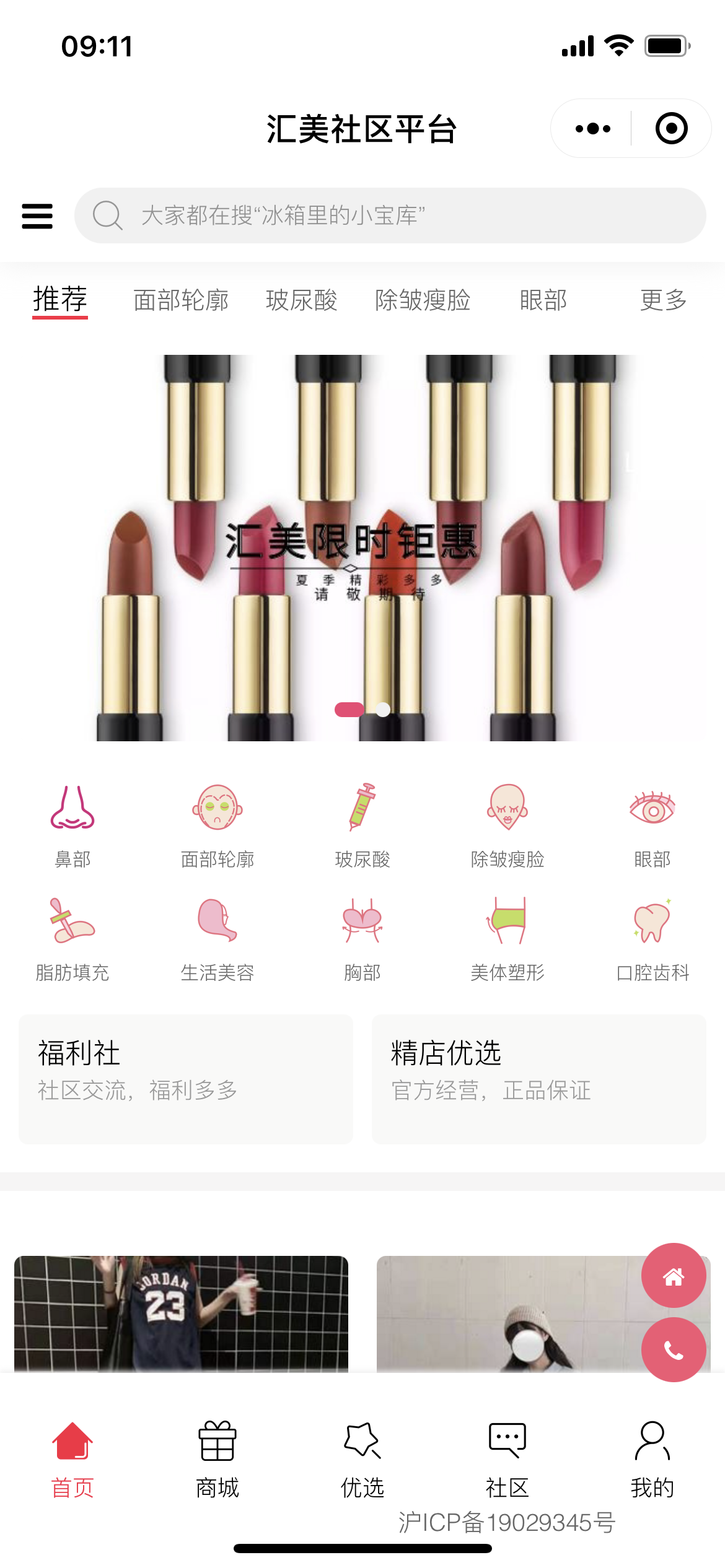Select the 除皱瘦脸 top tab

(423, 300)
